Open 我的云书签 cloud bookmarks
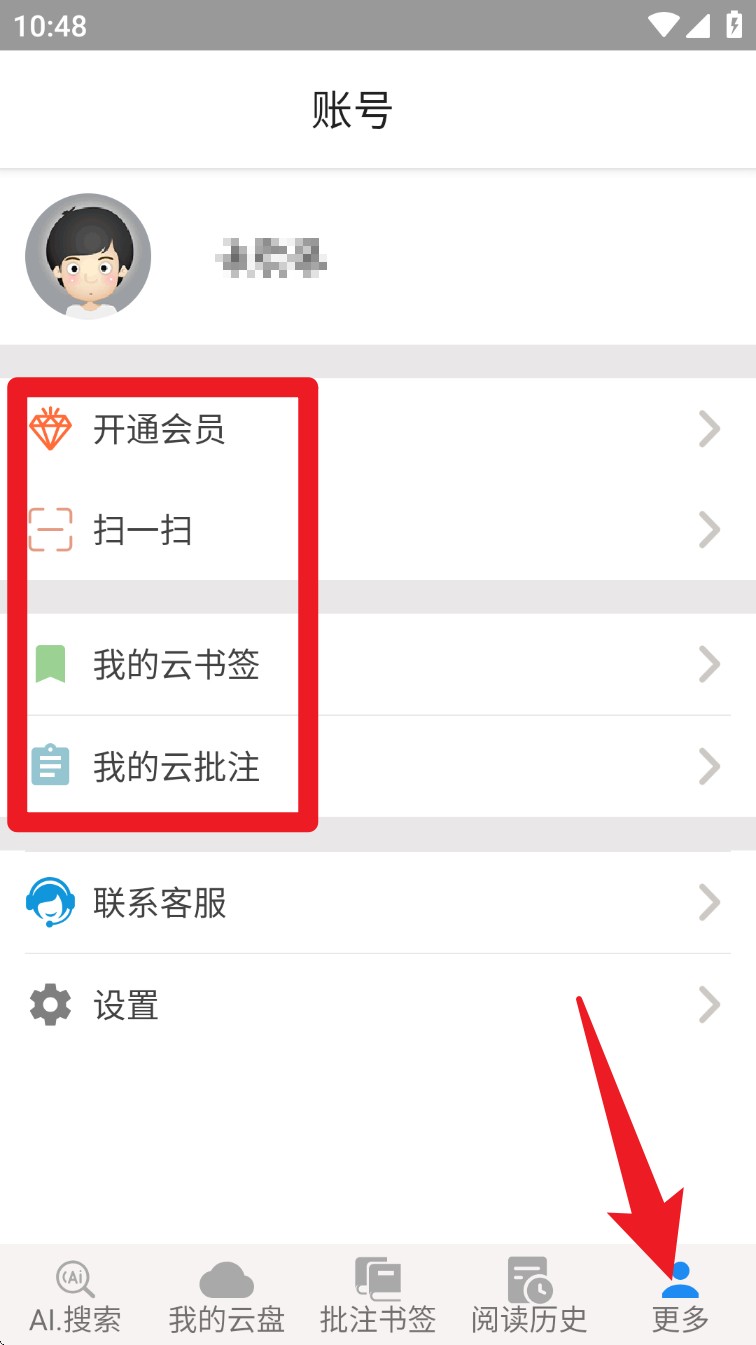 click(378, 664)
